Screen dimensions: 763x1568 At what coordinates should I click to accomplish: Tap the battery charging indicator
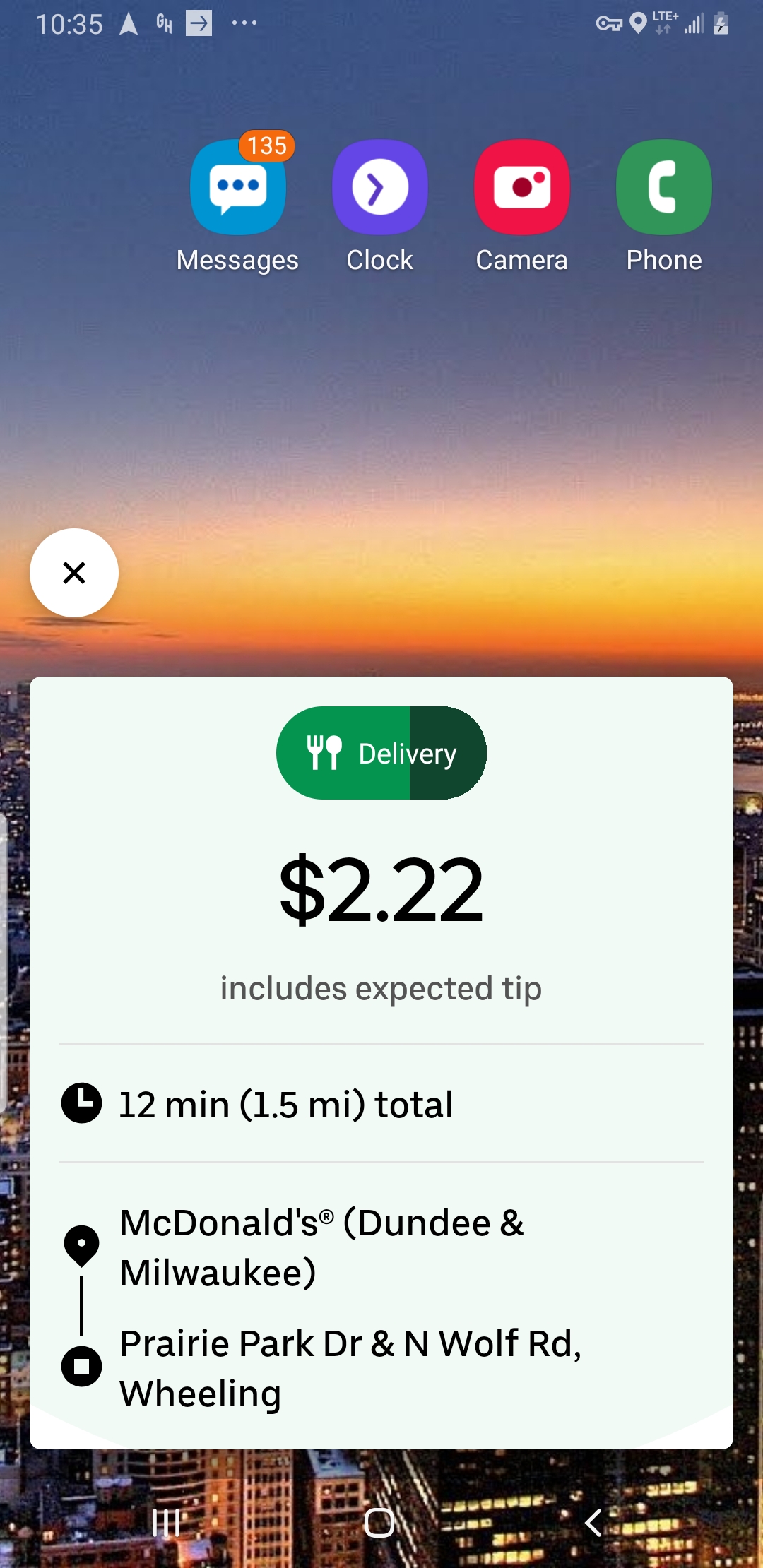point(721,23)
